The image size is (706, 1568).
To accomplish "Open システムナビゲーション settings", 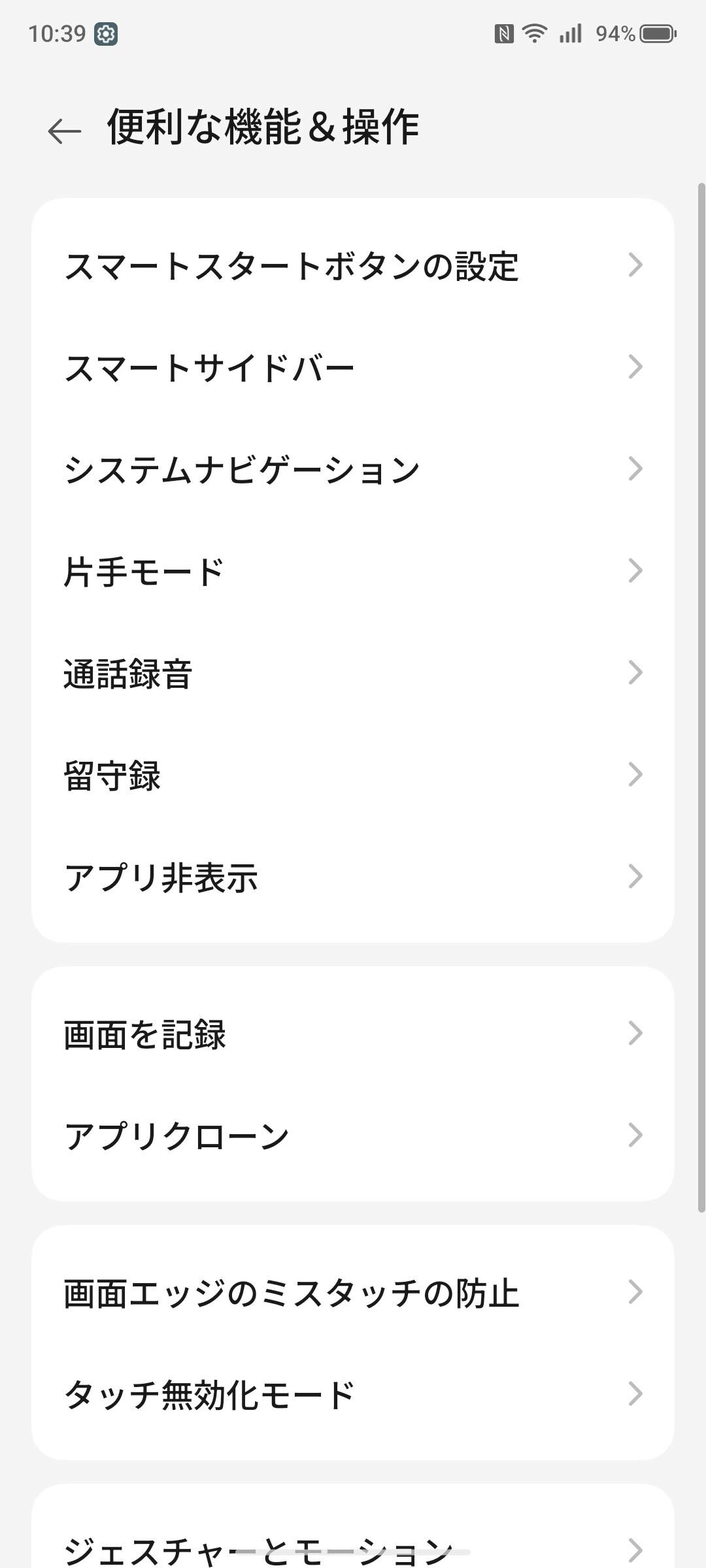I will (x=353, y=469).
